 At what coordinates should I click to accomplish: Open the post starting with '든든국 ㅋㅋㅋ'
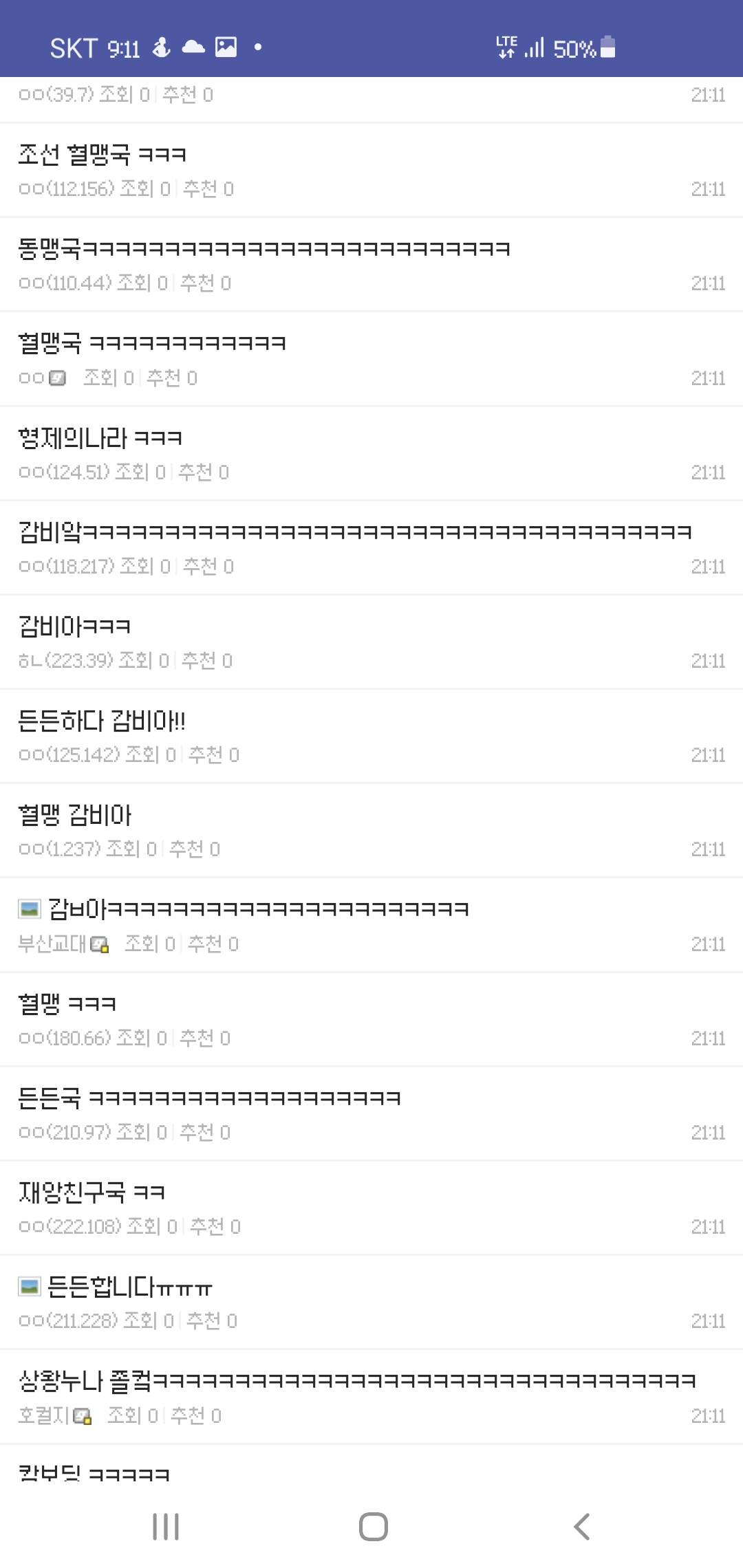(x=209, y=1098)
